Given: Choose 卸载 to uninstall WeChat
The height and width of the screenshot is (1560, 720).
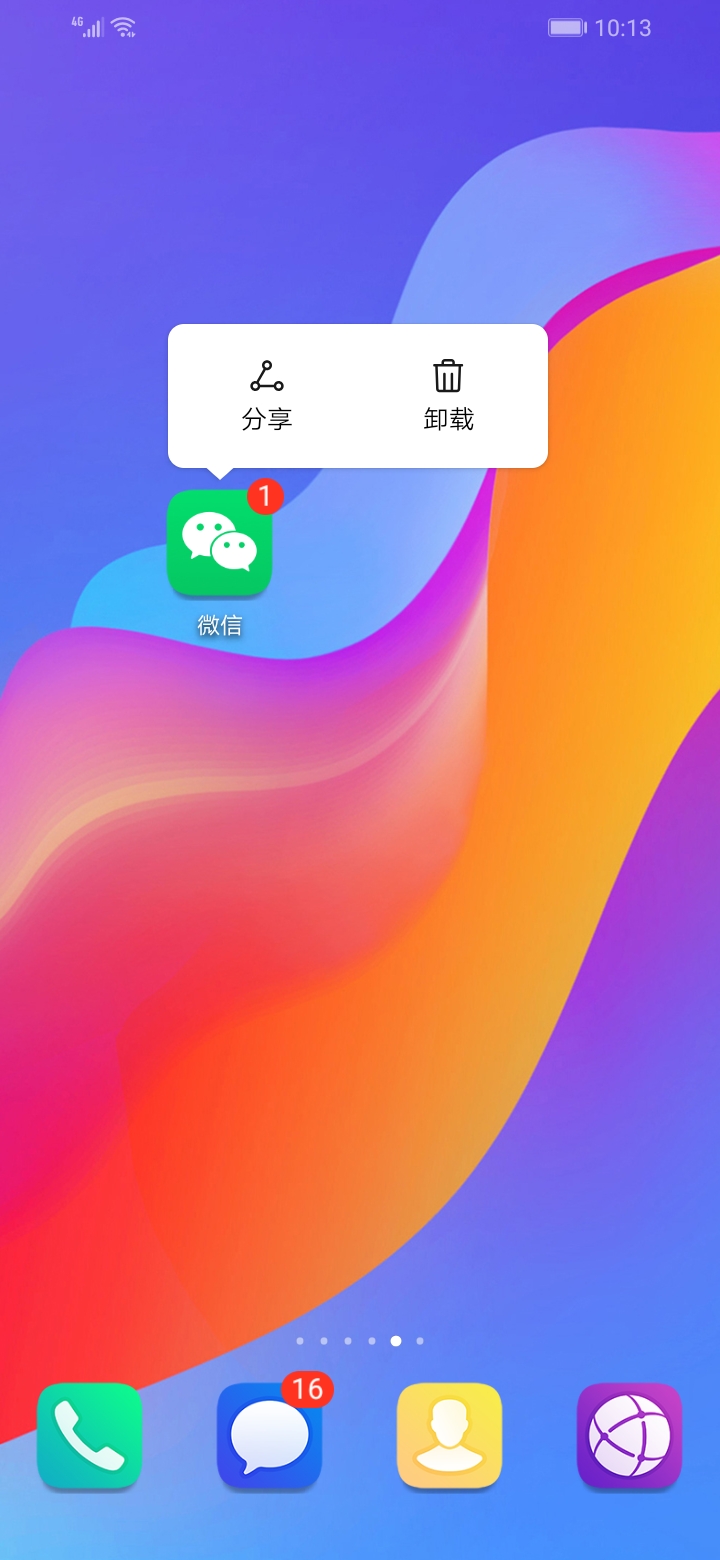Looking at the screenshot, I should pyautogui.click(x=448, y=395).
